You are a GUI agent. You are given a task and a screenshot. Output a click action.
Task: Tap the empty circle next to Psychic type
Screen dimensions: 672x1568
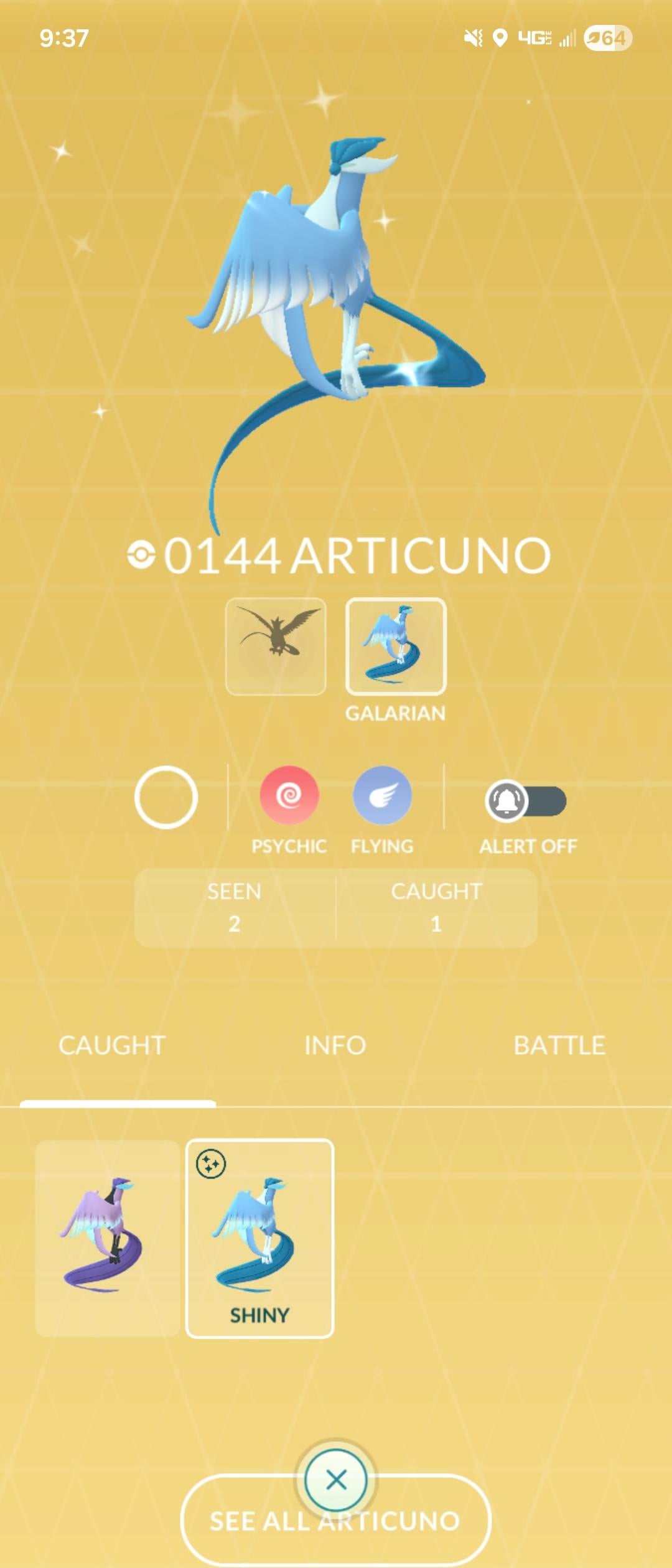click(166, 797)
